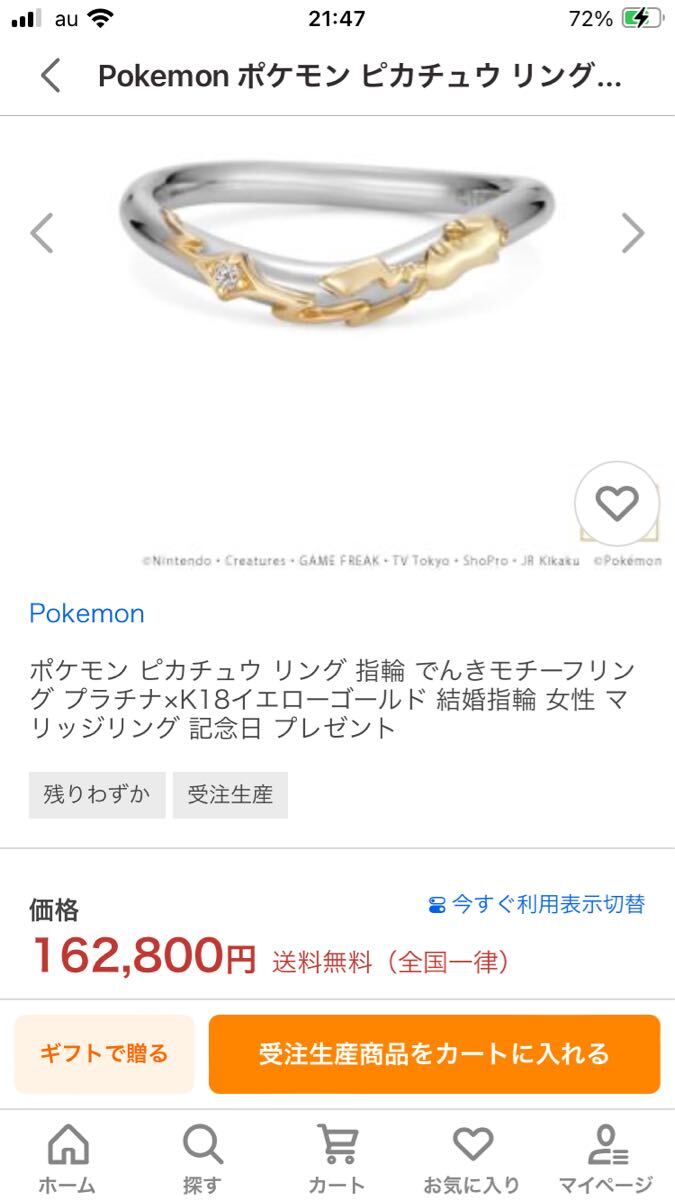Tap the ギフトで贈る button
The height and width of the screenshot is (1200, 675).
coord(104,1053)
